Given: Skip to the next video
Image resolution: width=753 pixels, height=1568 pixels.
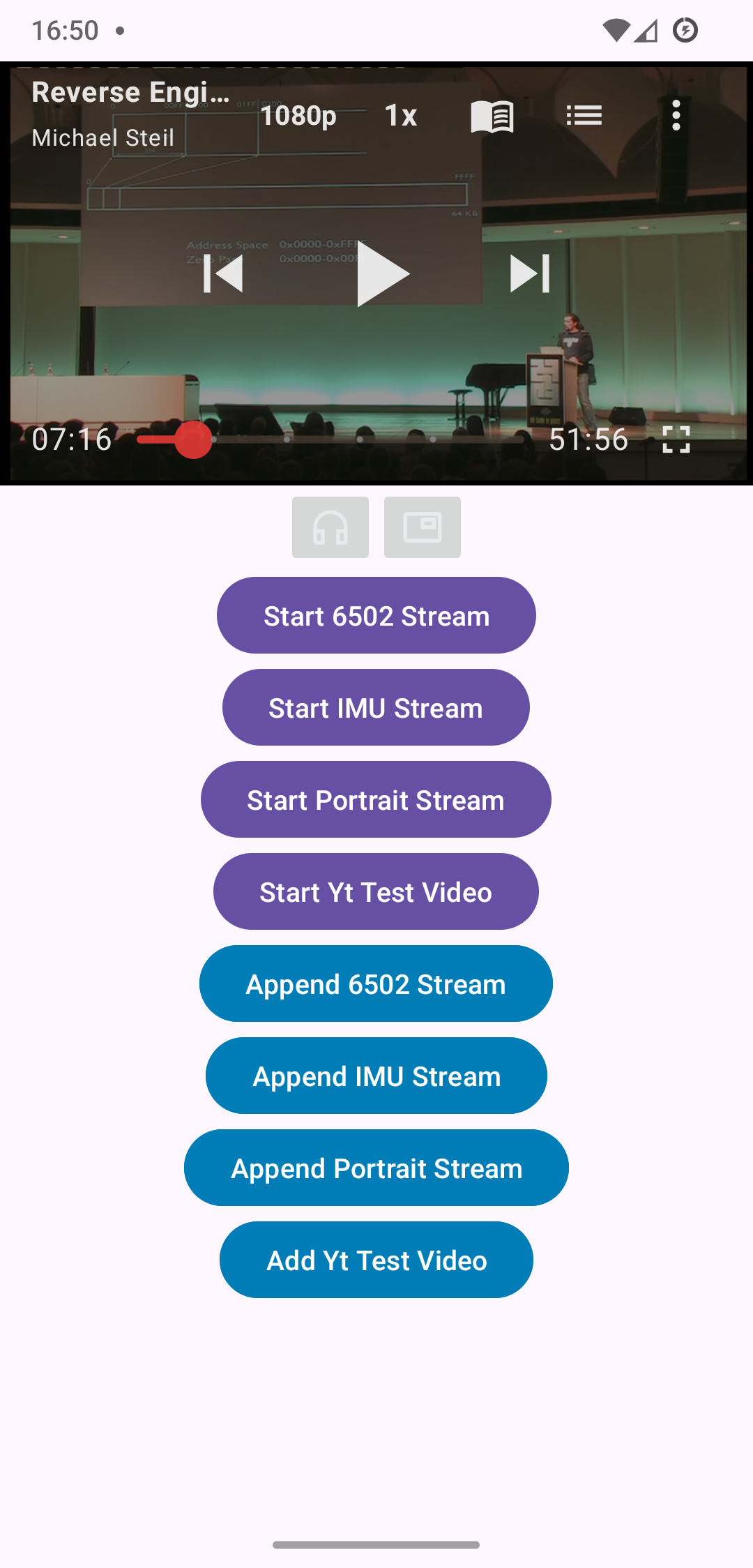Looking at the screenshot, I should 530,273.
